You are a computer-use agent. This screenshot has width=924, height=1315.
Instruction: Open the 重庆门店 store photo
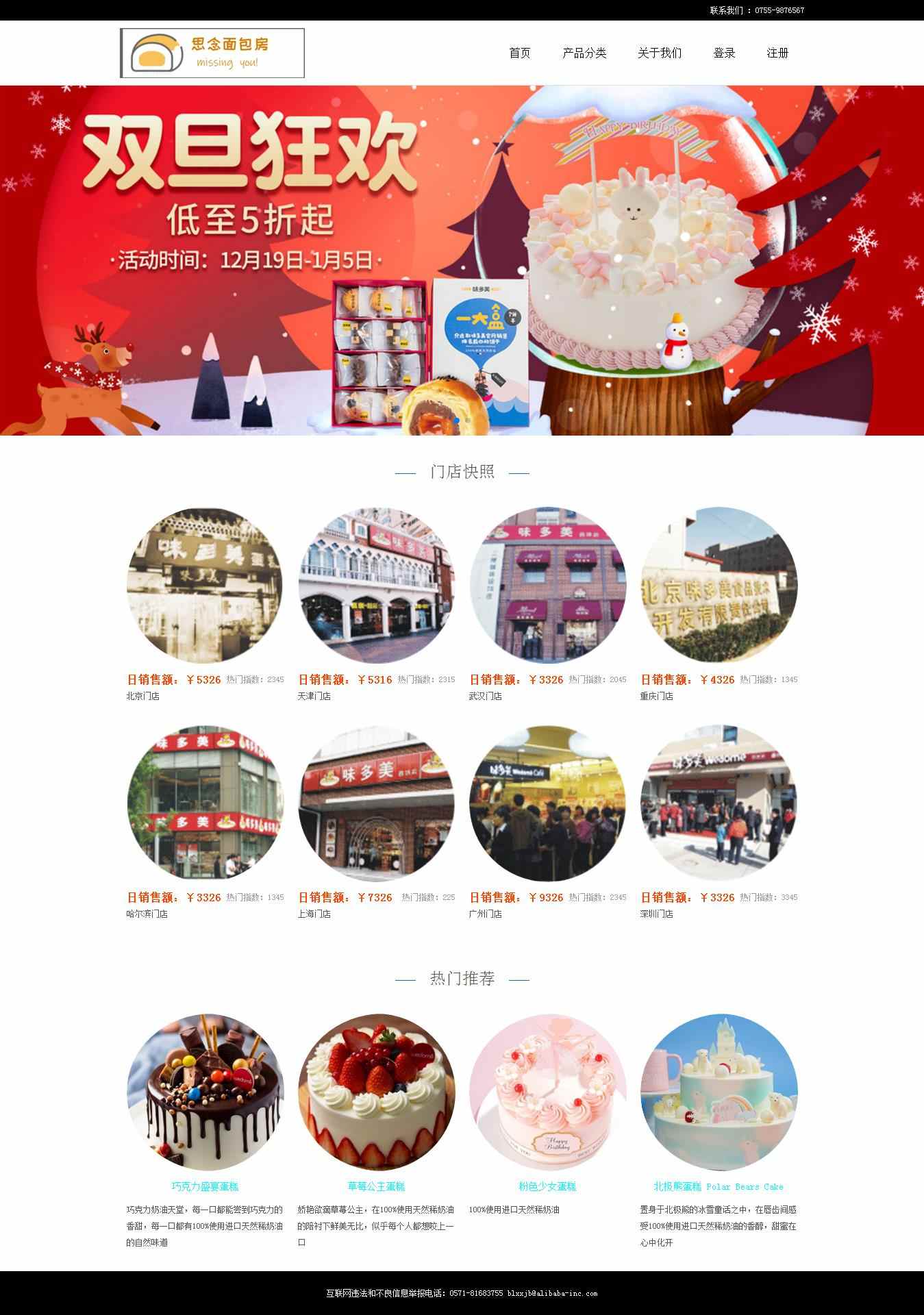point(719,585)
